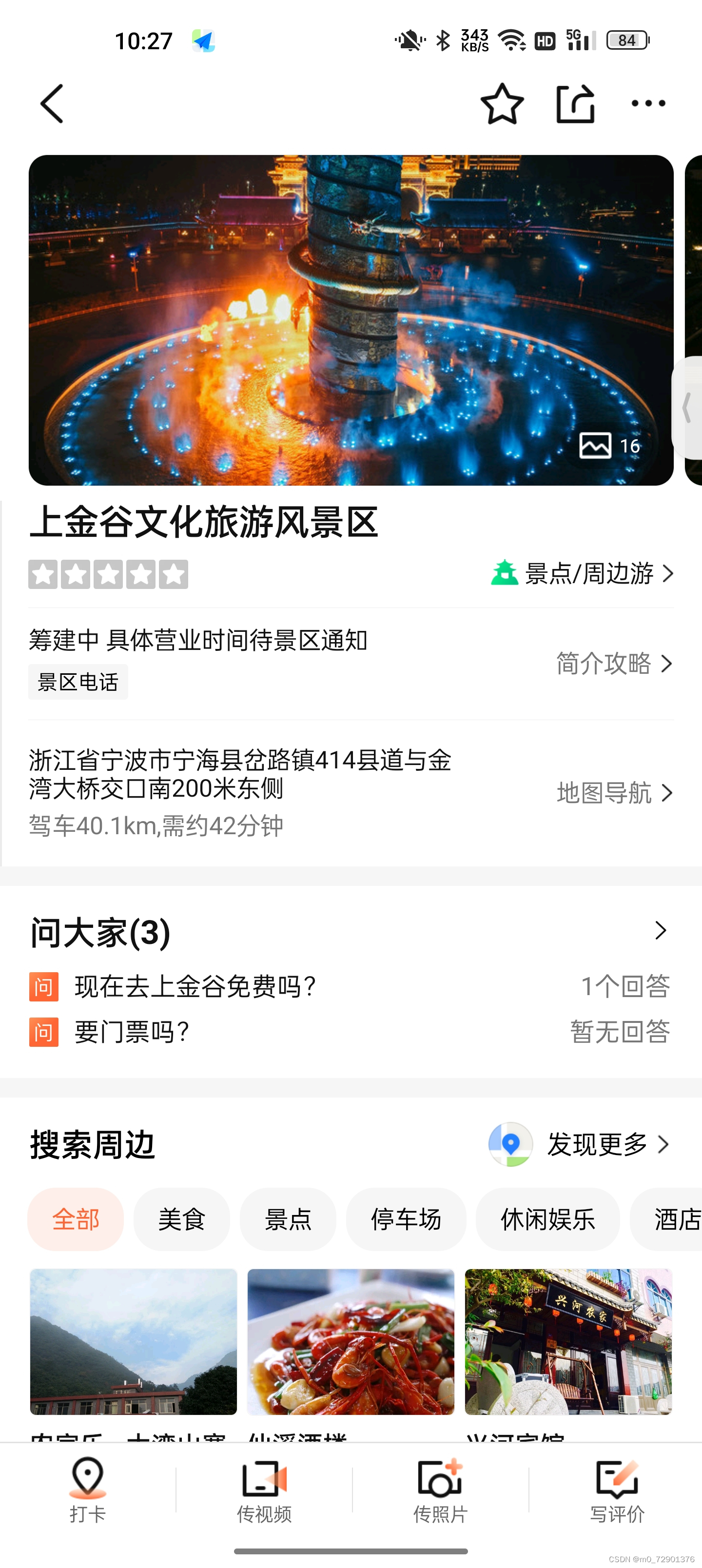The image size is (702, 1568).
Task: Open question 现在去上金谷免费吗？
Action: click(195, 987)
